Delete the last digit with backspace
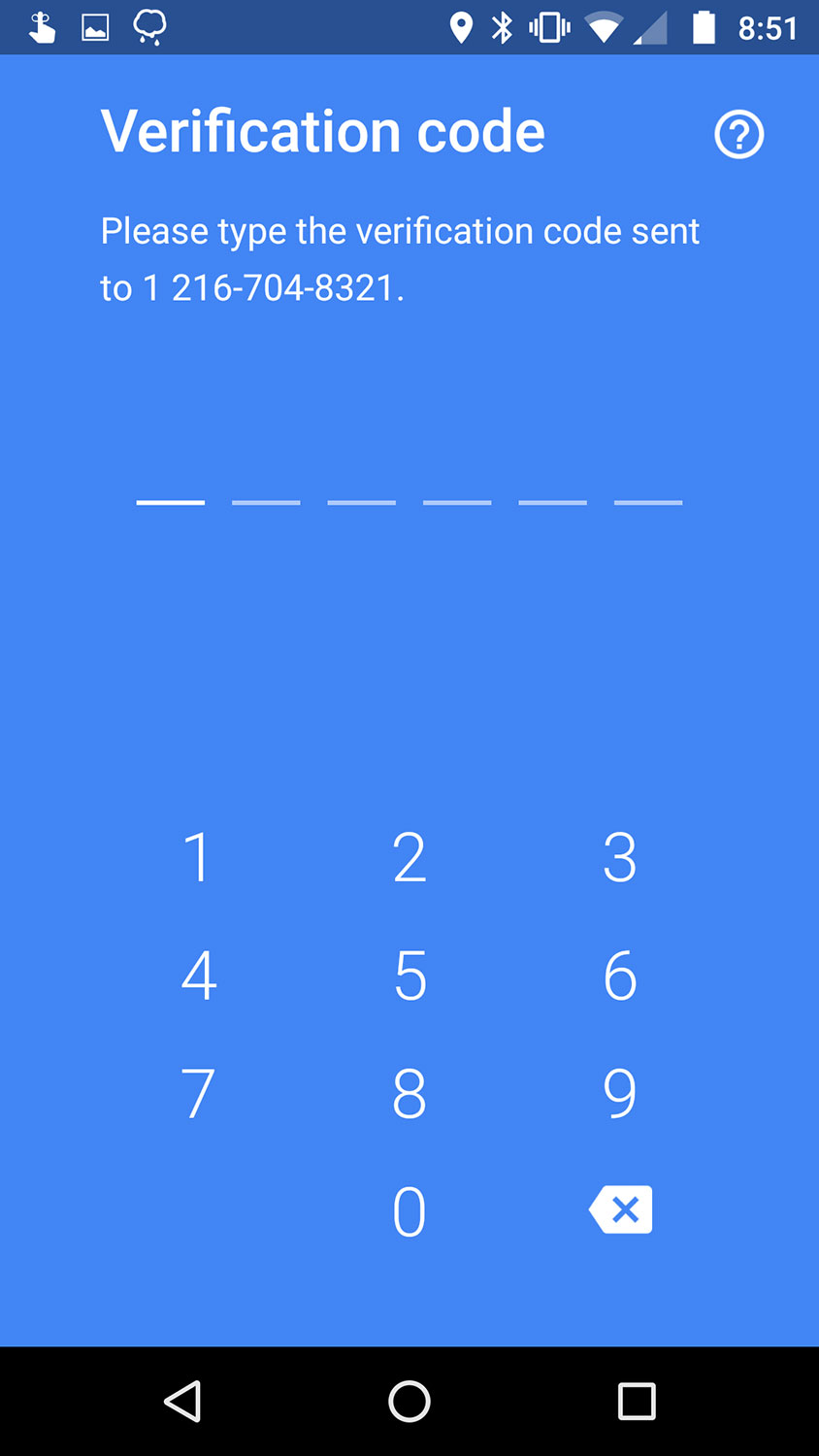This screenshot has width=819, height=1456. (x=620, y=1209)
